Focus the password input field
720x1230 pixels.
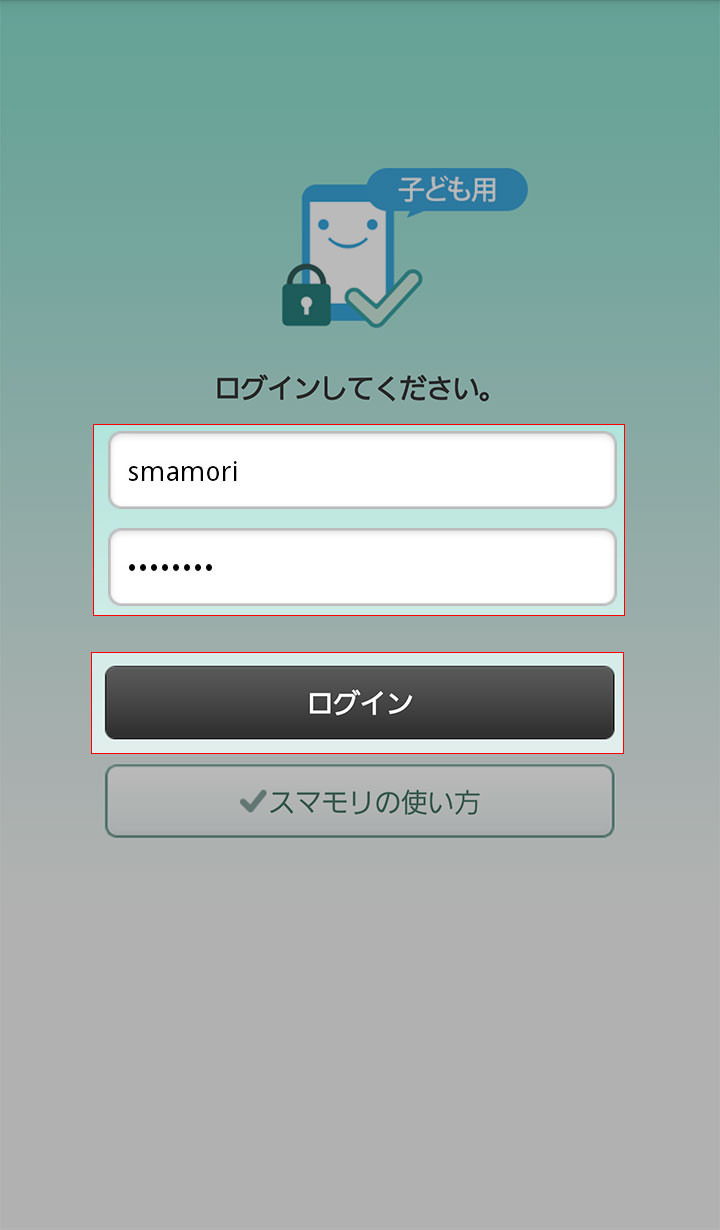tap(361, 567)
